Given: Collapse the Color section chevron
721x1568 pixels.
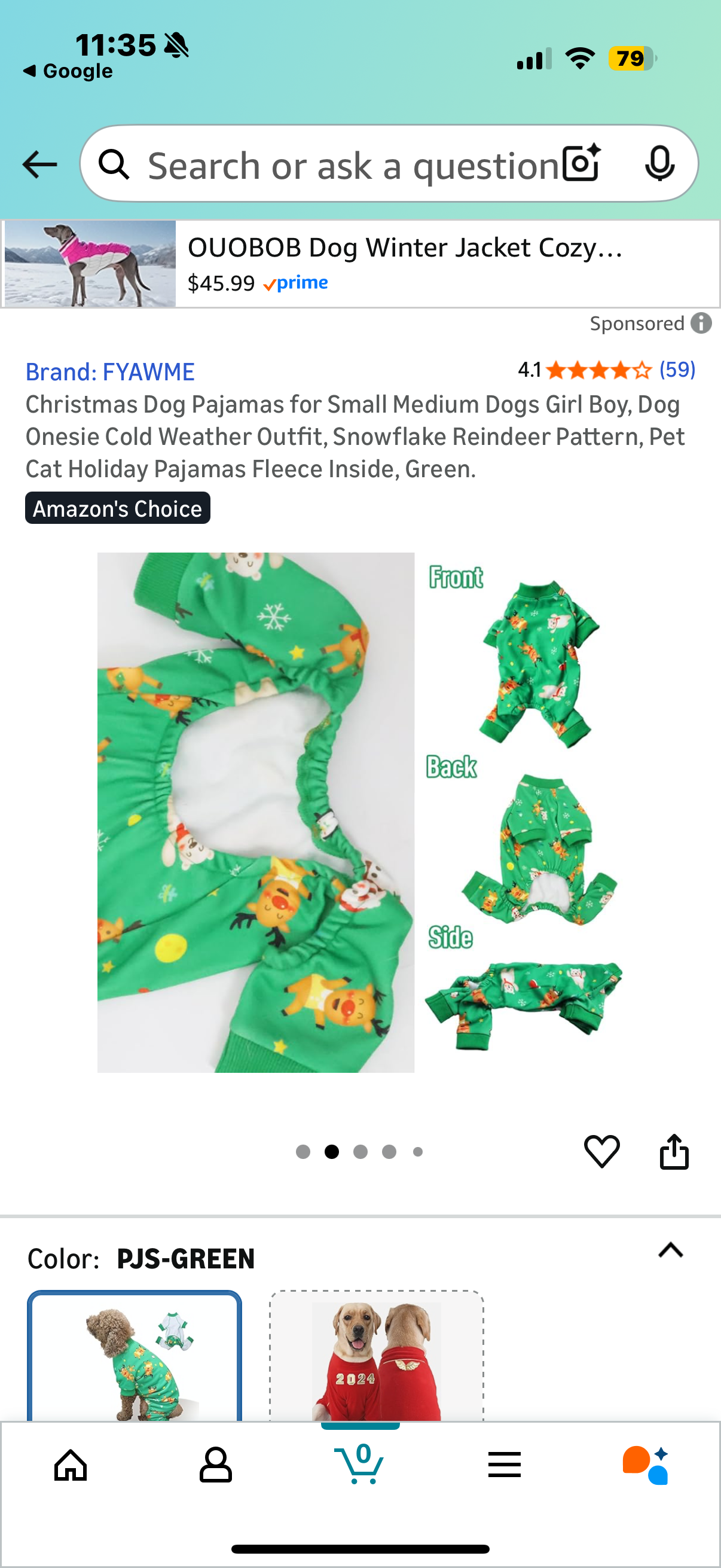Looking at the screenshot, I should tap(671, 1250).
